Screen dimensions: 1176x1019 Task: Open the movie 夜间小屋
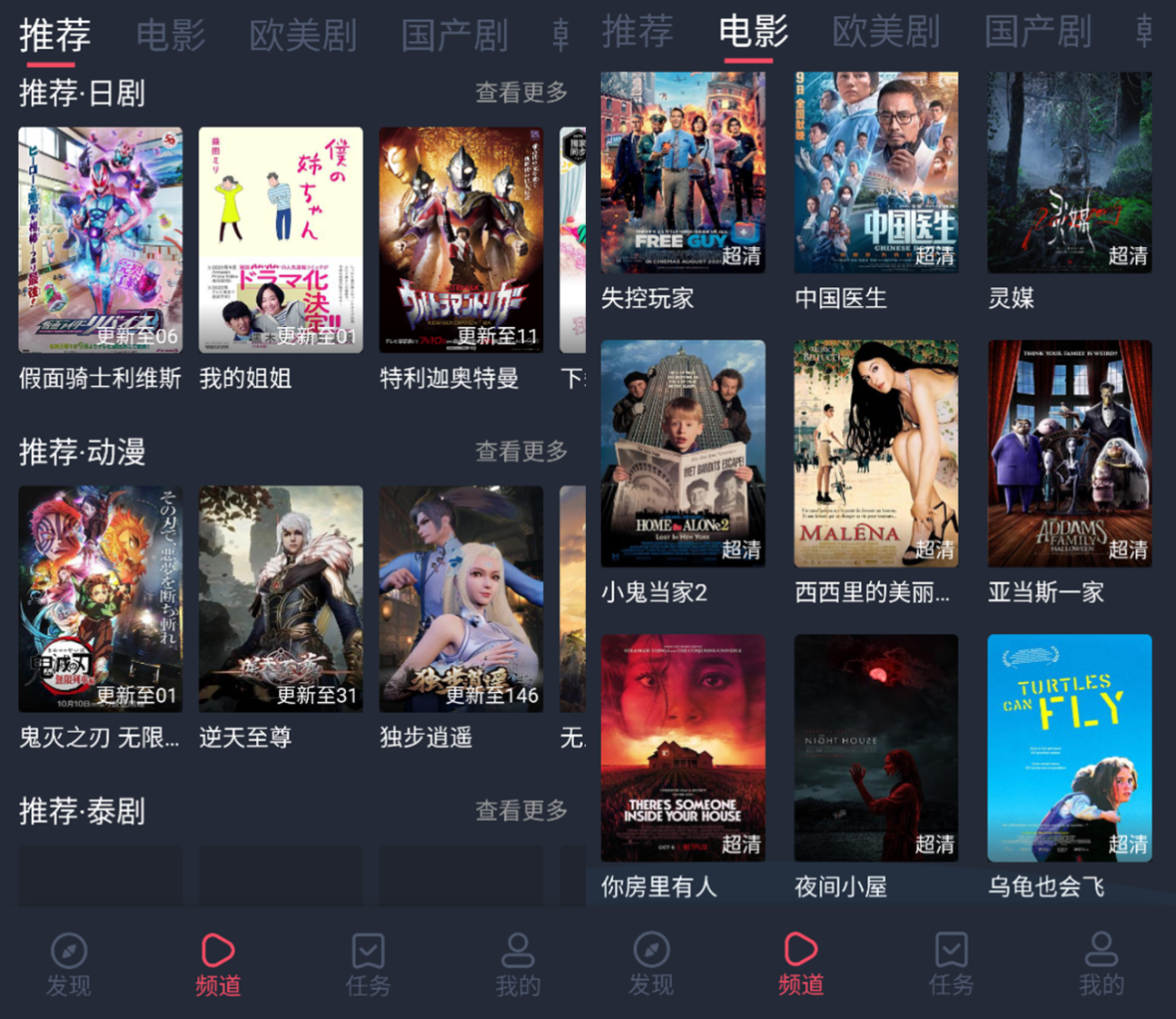(876, 748)
